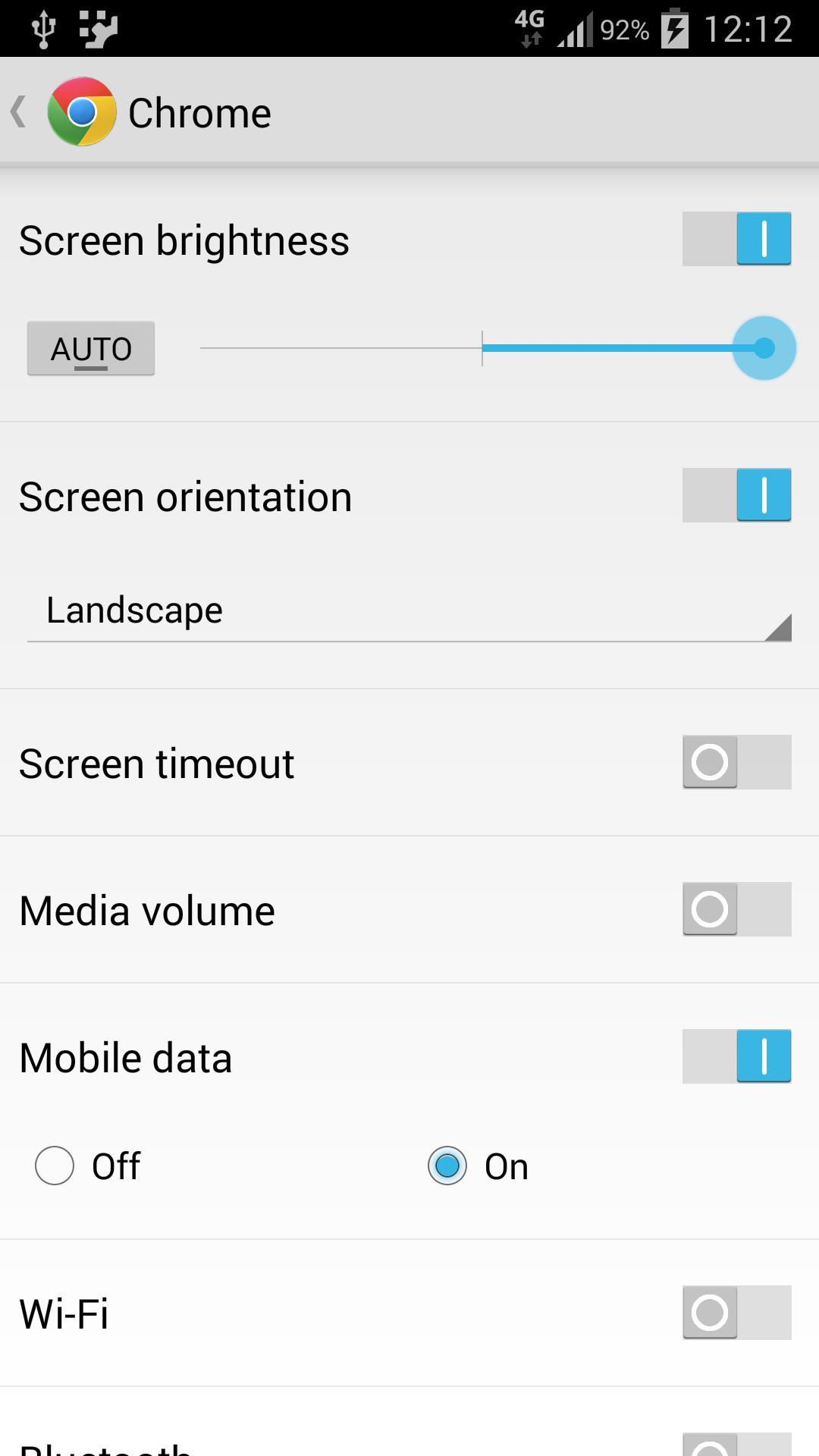Select the Off radio button
The image size is (819, 1456).
(x=53, y=1166)
